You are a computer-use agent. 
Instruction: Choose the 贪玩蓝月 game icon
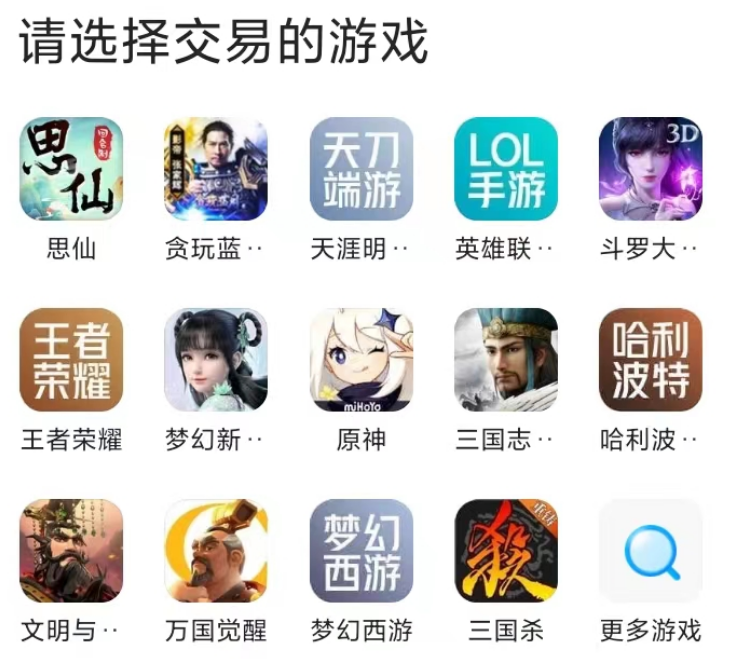216,170
